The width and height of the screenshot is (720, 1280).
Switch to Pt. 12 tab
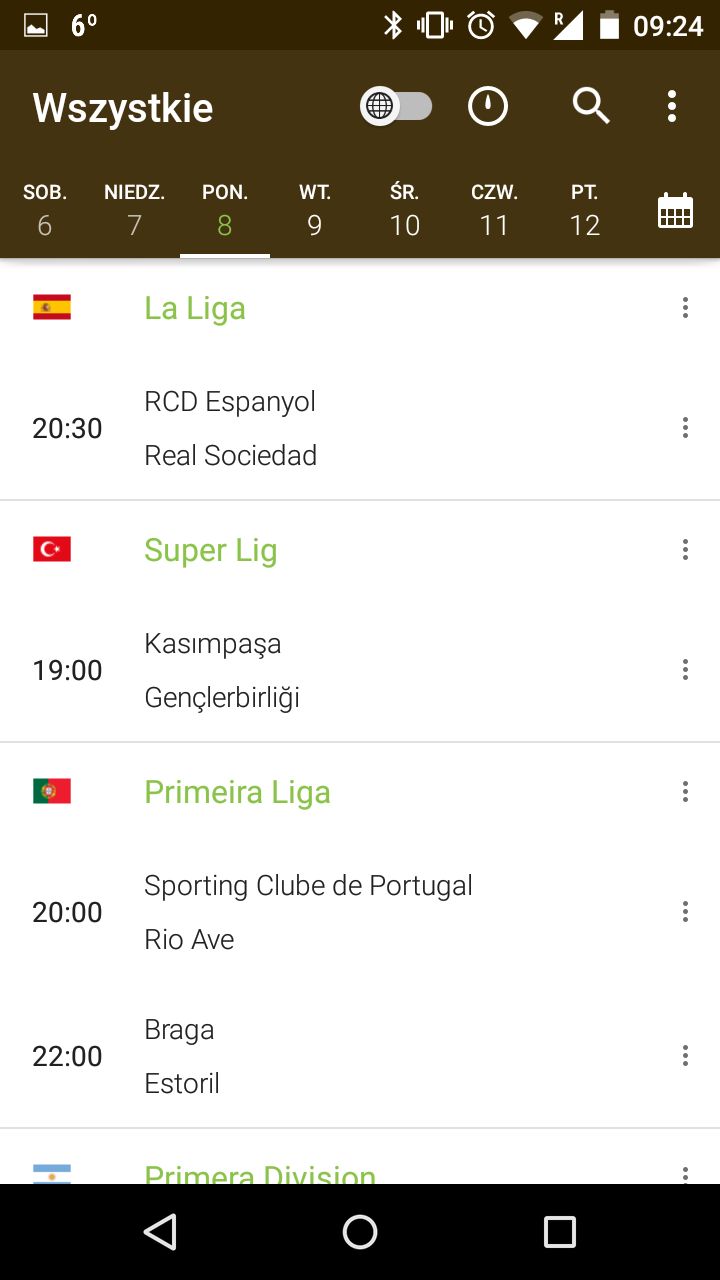coord(585,210)
